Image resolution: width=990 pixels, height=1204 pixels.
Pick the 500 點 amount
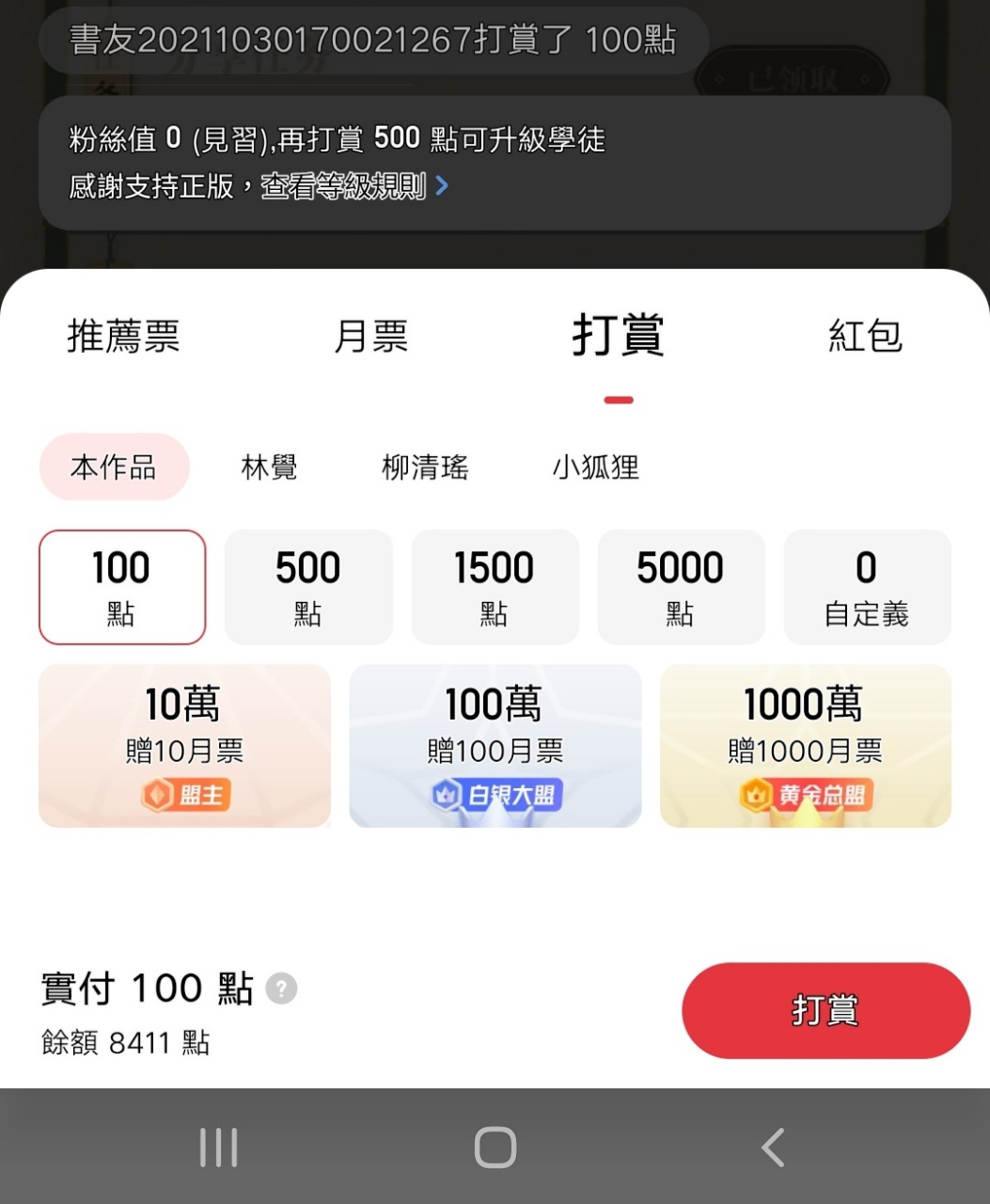tap(308, 587)
